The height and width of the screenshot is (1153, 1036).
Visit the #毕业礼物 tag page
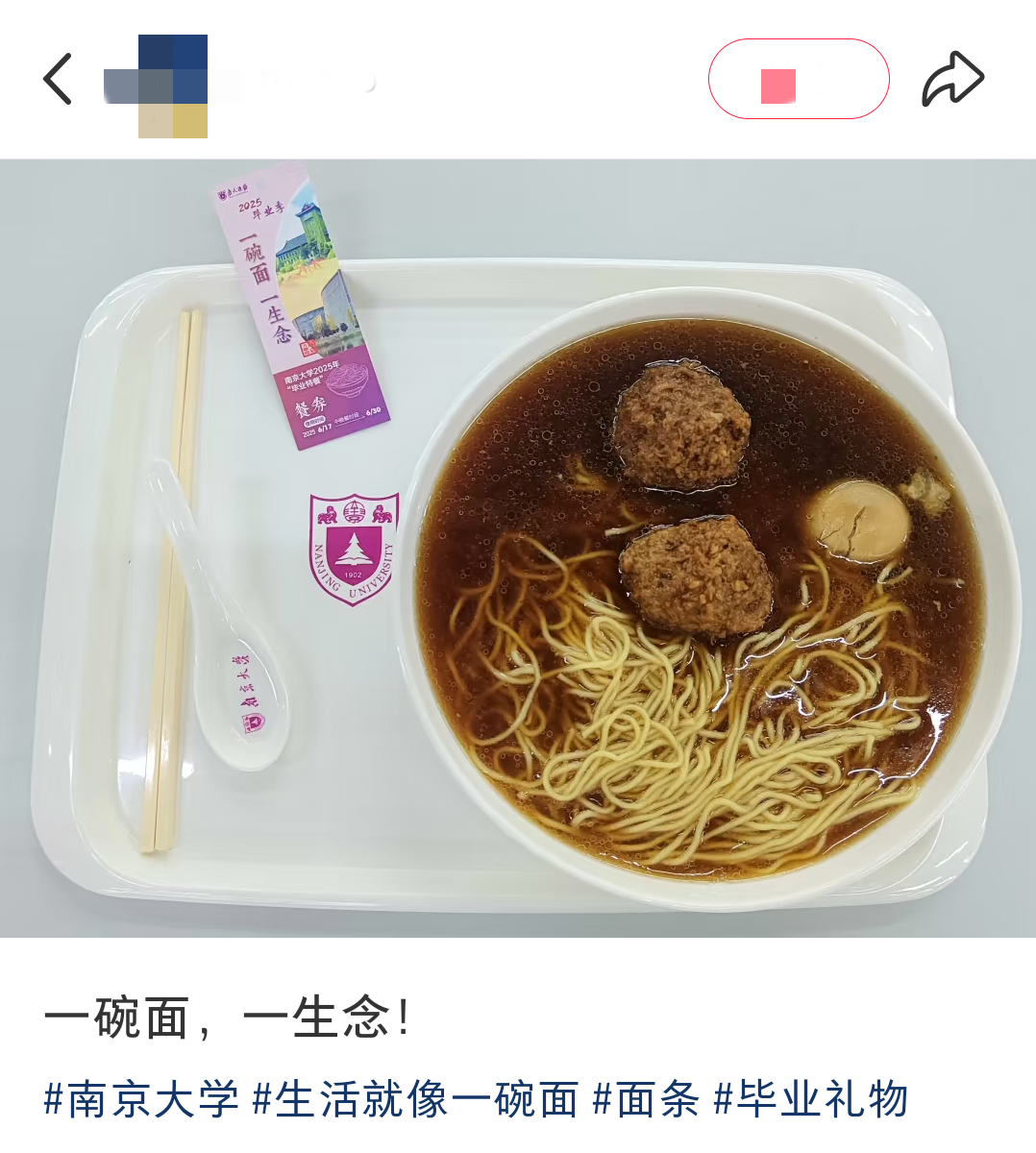click(x=811, y=1099)
